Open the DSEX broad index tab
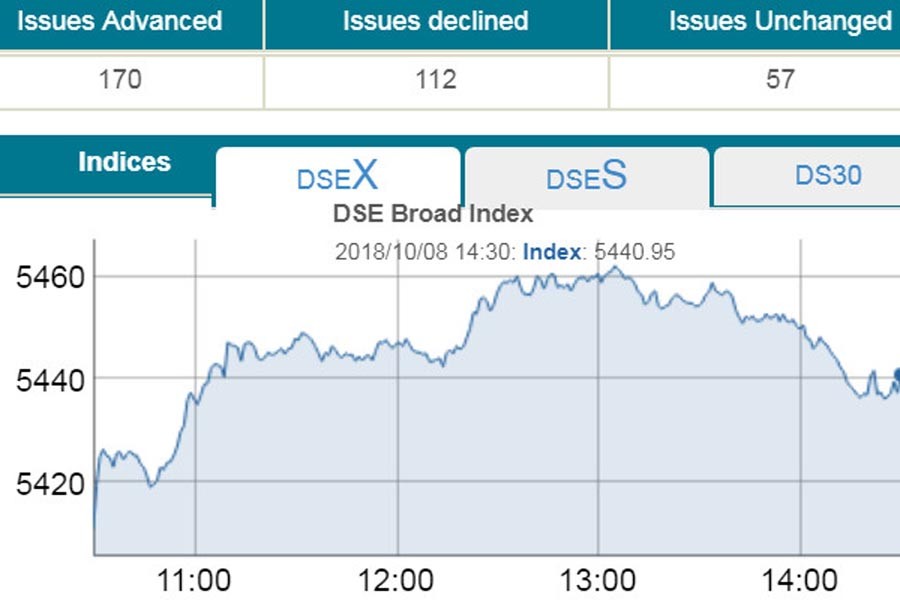 click(338, 177)
